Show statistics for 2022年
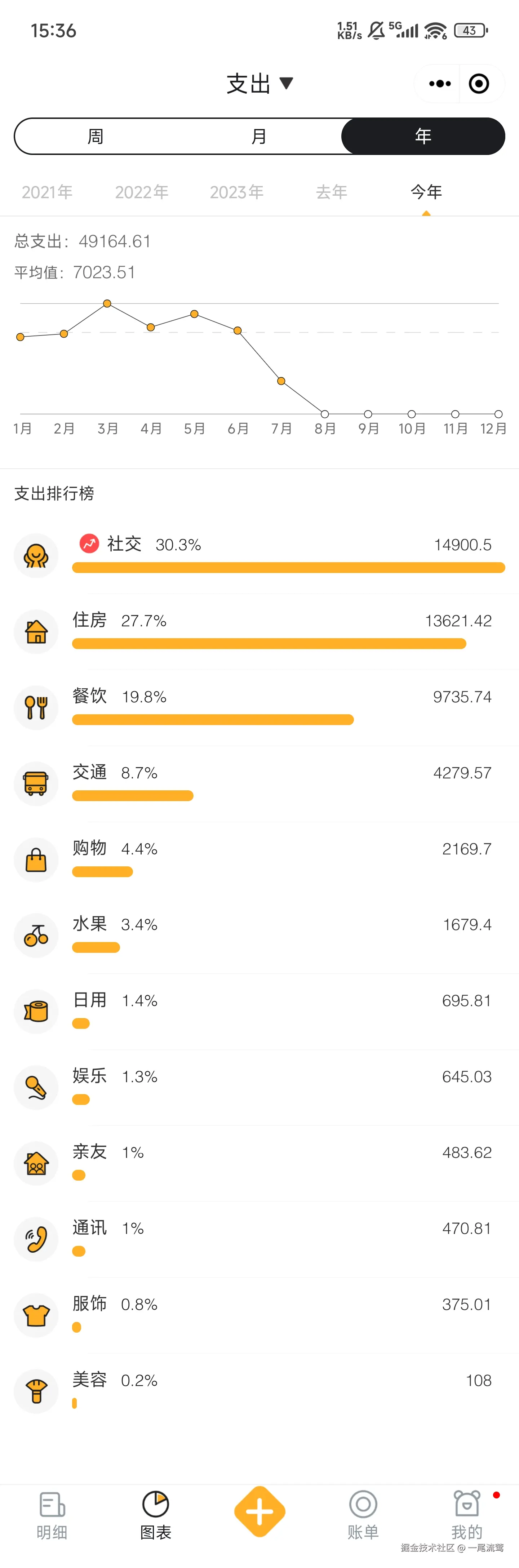The width and height of the screenshot is (519, 1568). point(142,192)
